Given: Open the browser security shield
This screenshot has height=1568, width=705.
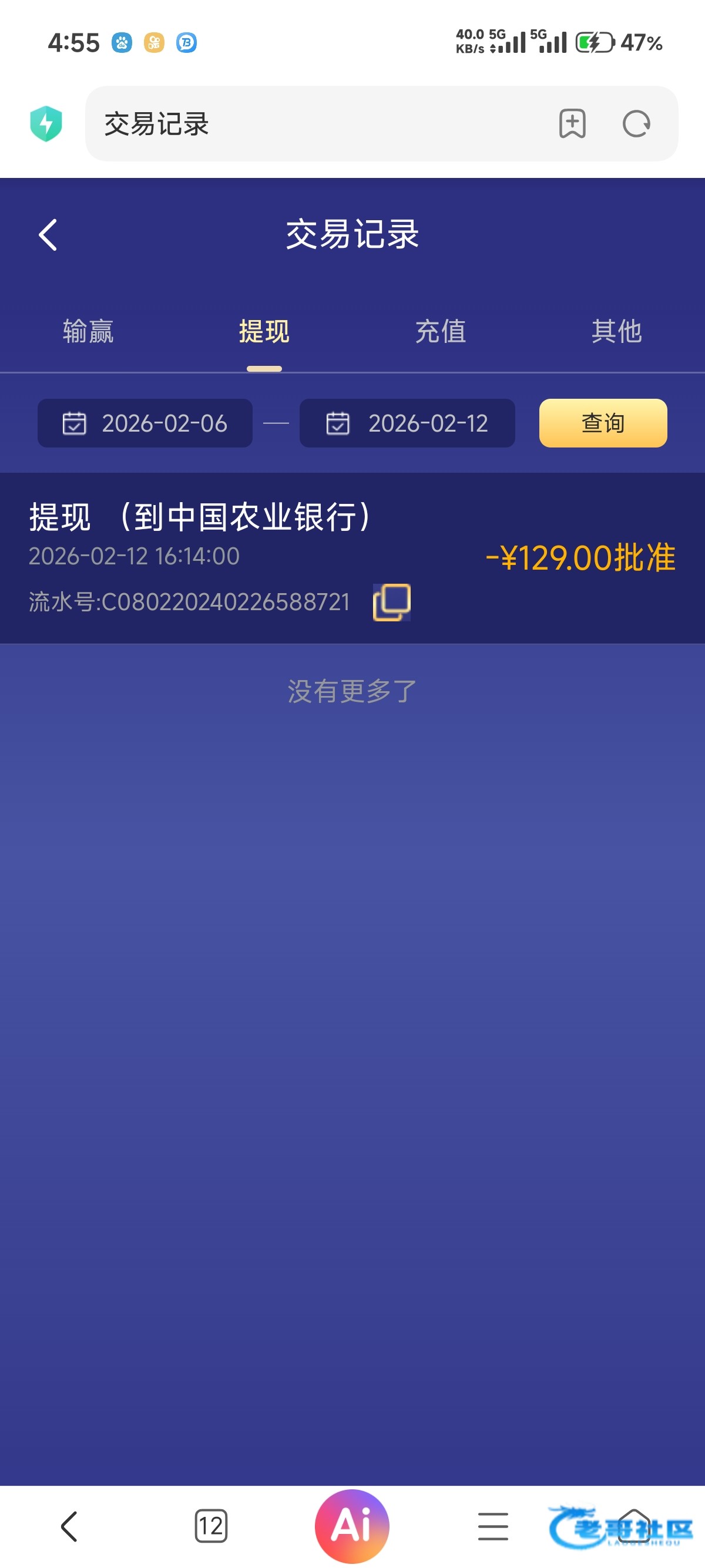Looking at the screenshot, I should click(46, 124).
